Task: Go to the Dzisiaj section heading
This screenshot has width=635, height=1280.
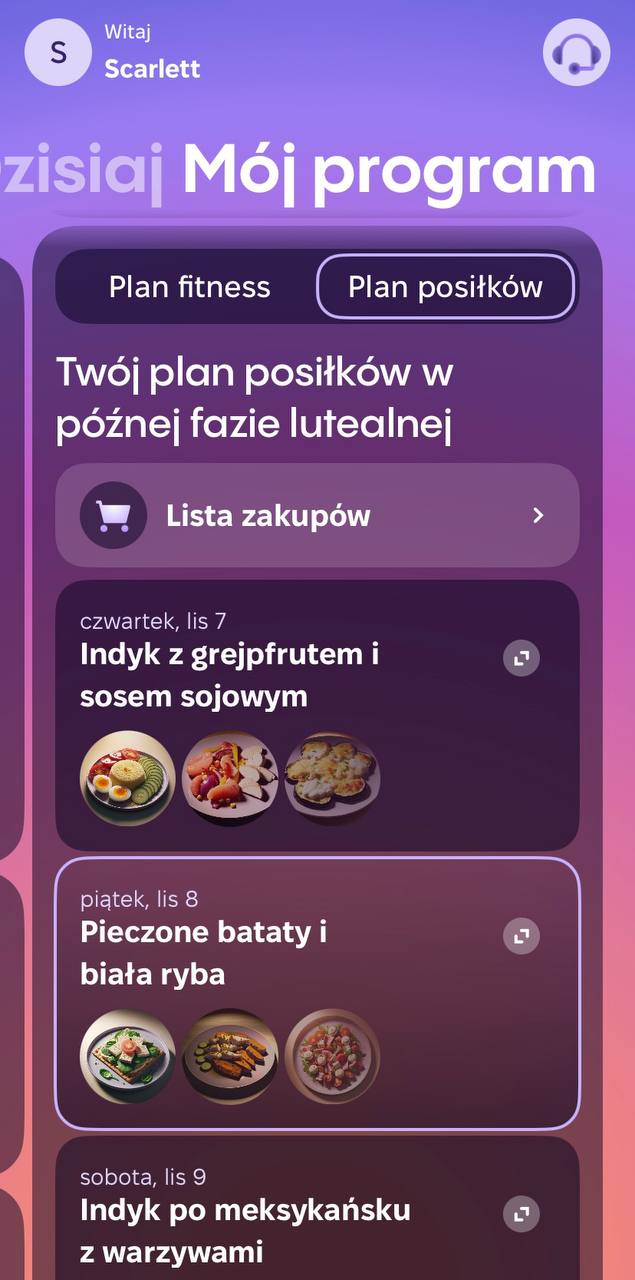Action: coord(80,172)
